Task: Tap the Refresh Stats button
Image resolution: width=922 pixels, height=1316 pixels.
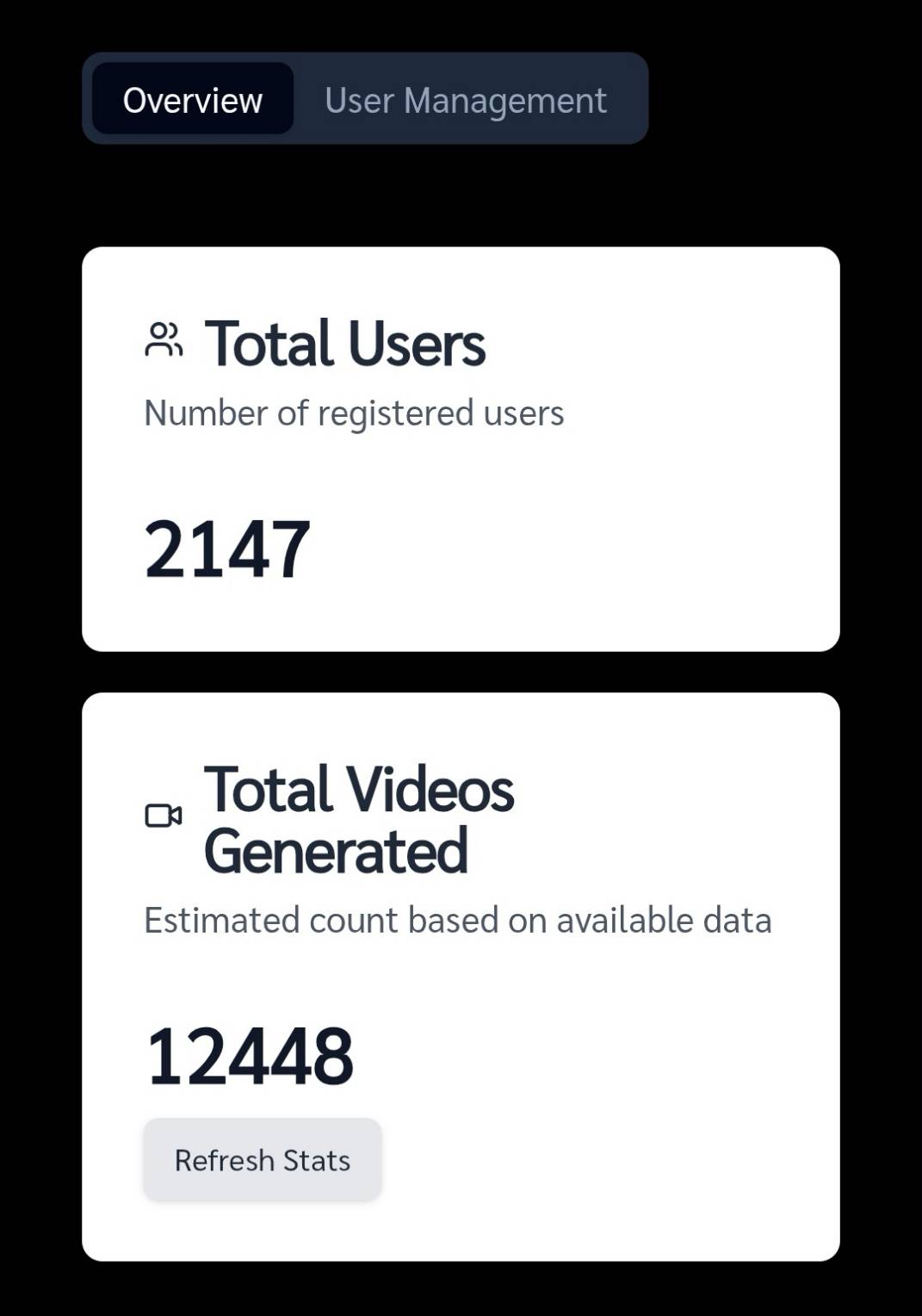Action: click(262, 1159)
